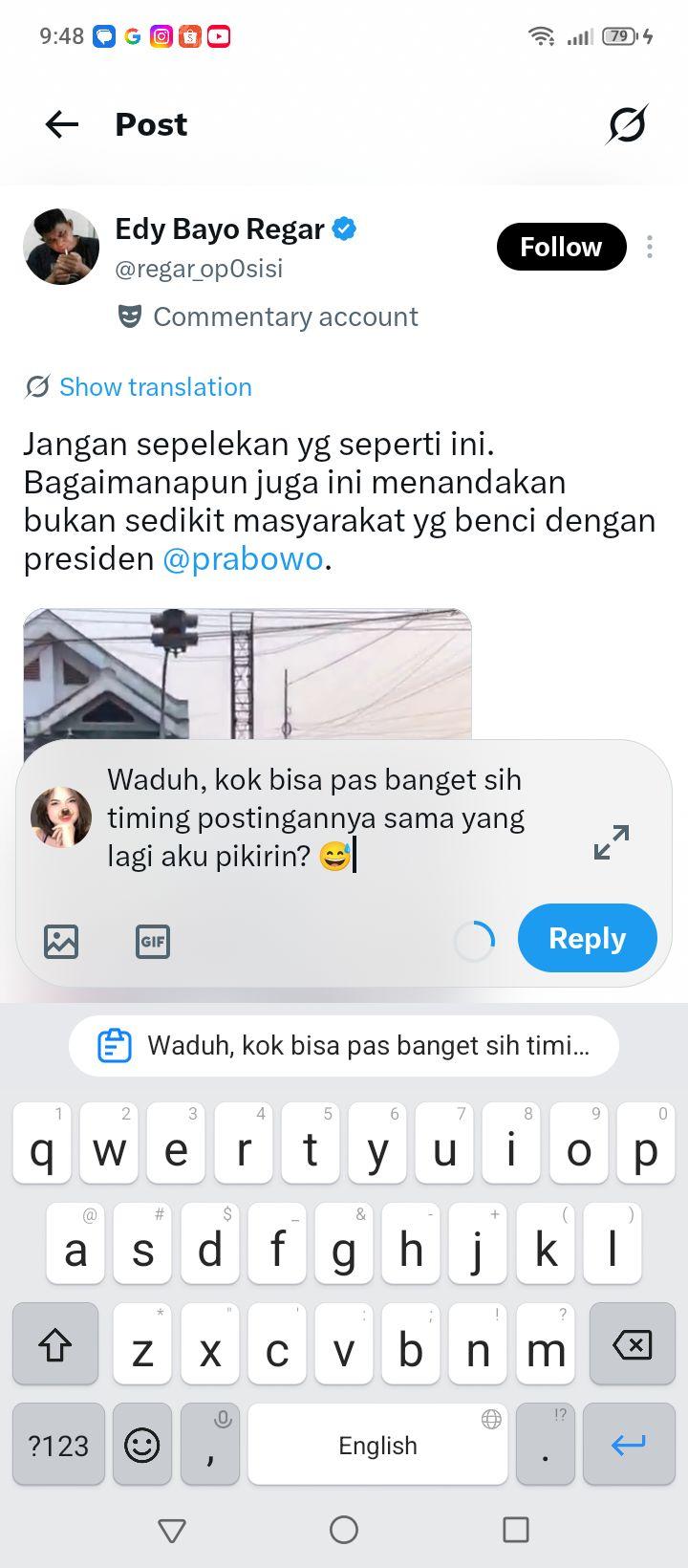Follow Edy Bayo Regar
Image resolution: width=688 pixels, height=1568 pixels.
point(561,247)
